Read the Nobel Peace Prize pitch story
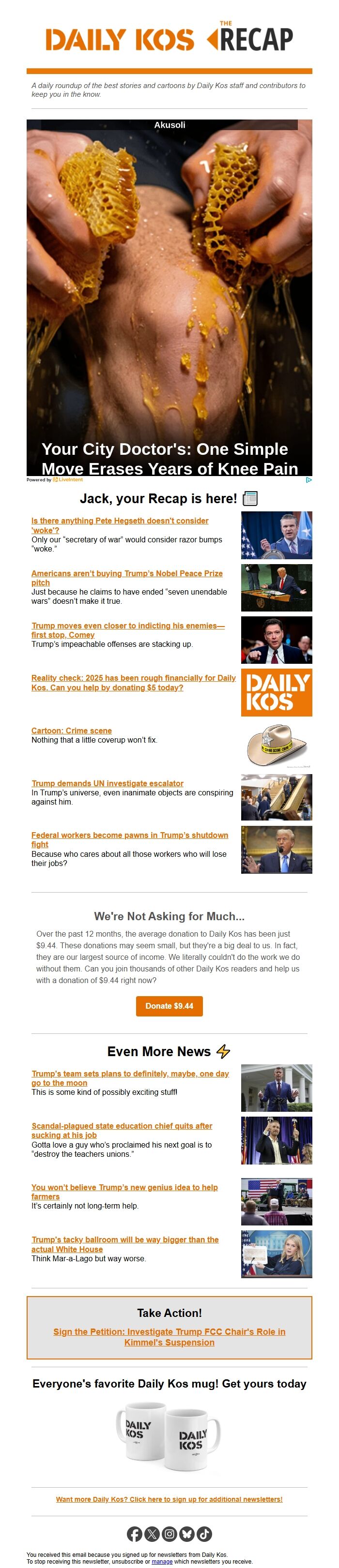Viewport: 339px width, 1568px height. (126, 573)
